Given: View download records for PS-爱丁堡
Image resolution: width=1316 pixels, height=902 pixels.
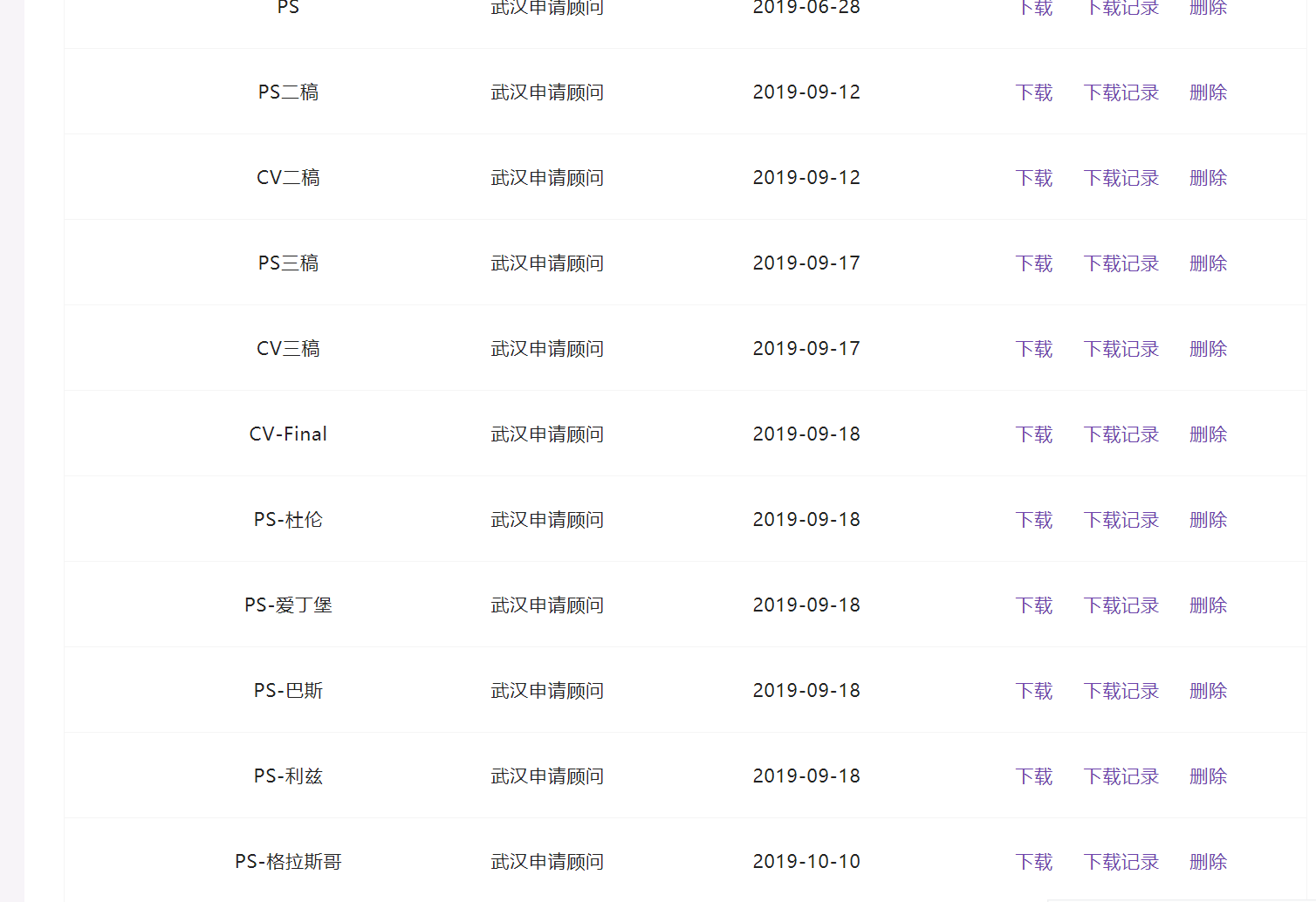Looking at the screenshot, I should pos(1121,605).
